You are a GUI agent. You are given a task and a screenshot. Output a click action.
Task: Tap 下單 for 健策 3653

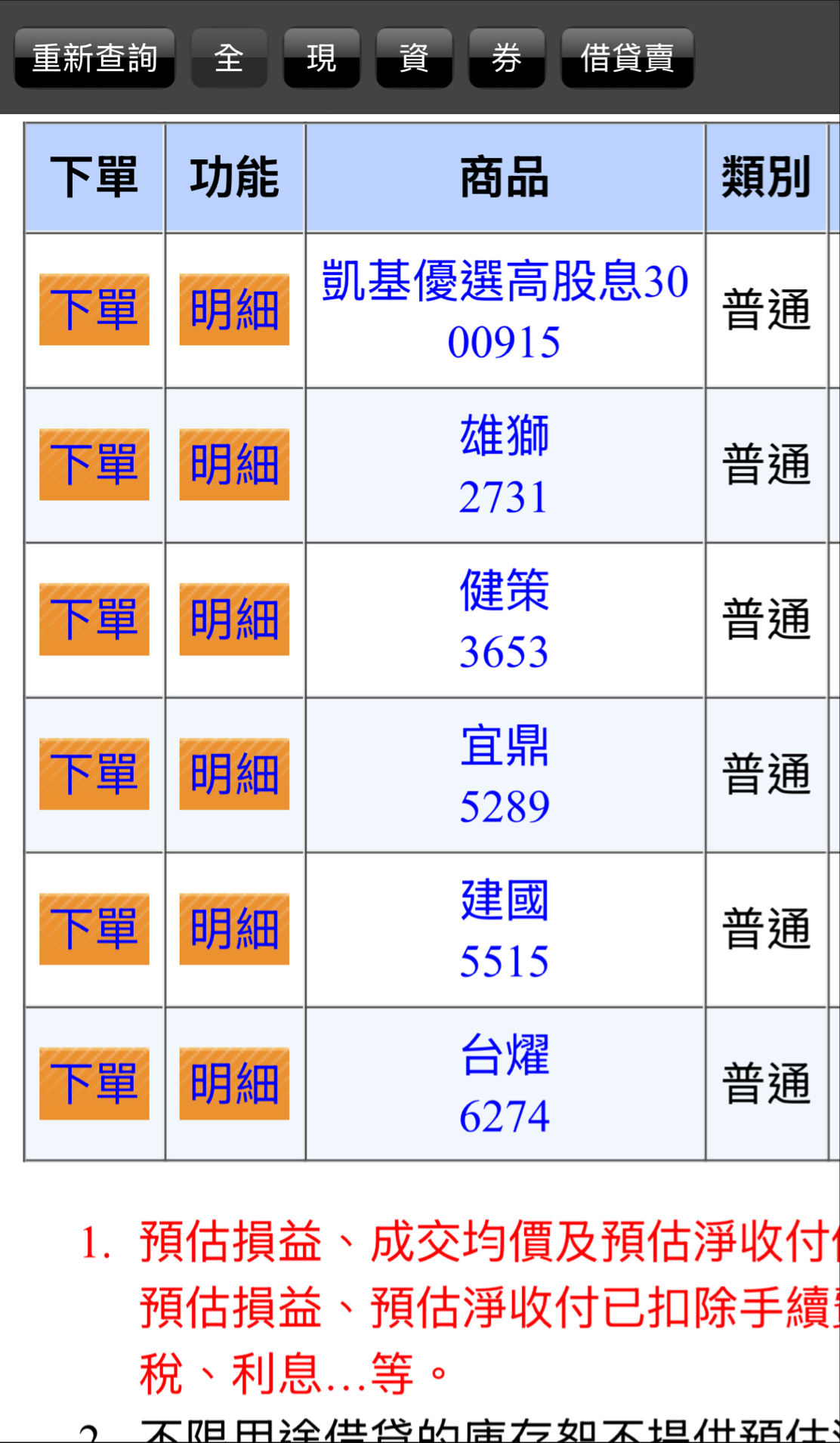pyautogui.click(x=94, y=620)
